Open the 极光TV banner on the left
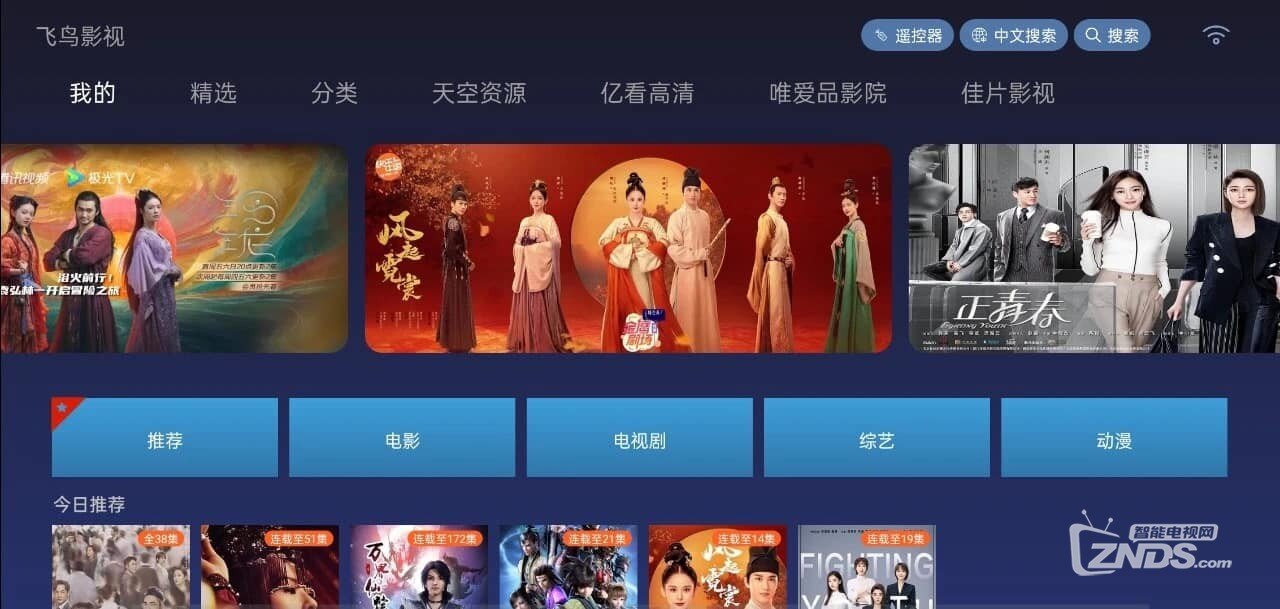The image size is (1280, 609). pyautogui.click(x=173, y=248)
